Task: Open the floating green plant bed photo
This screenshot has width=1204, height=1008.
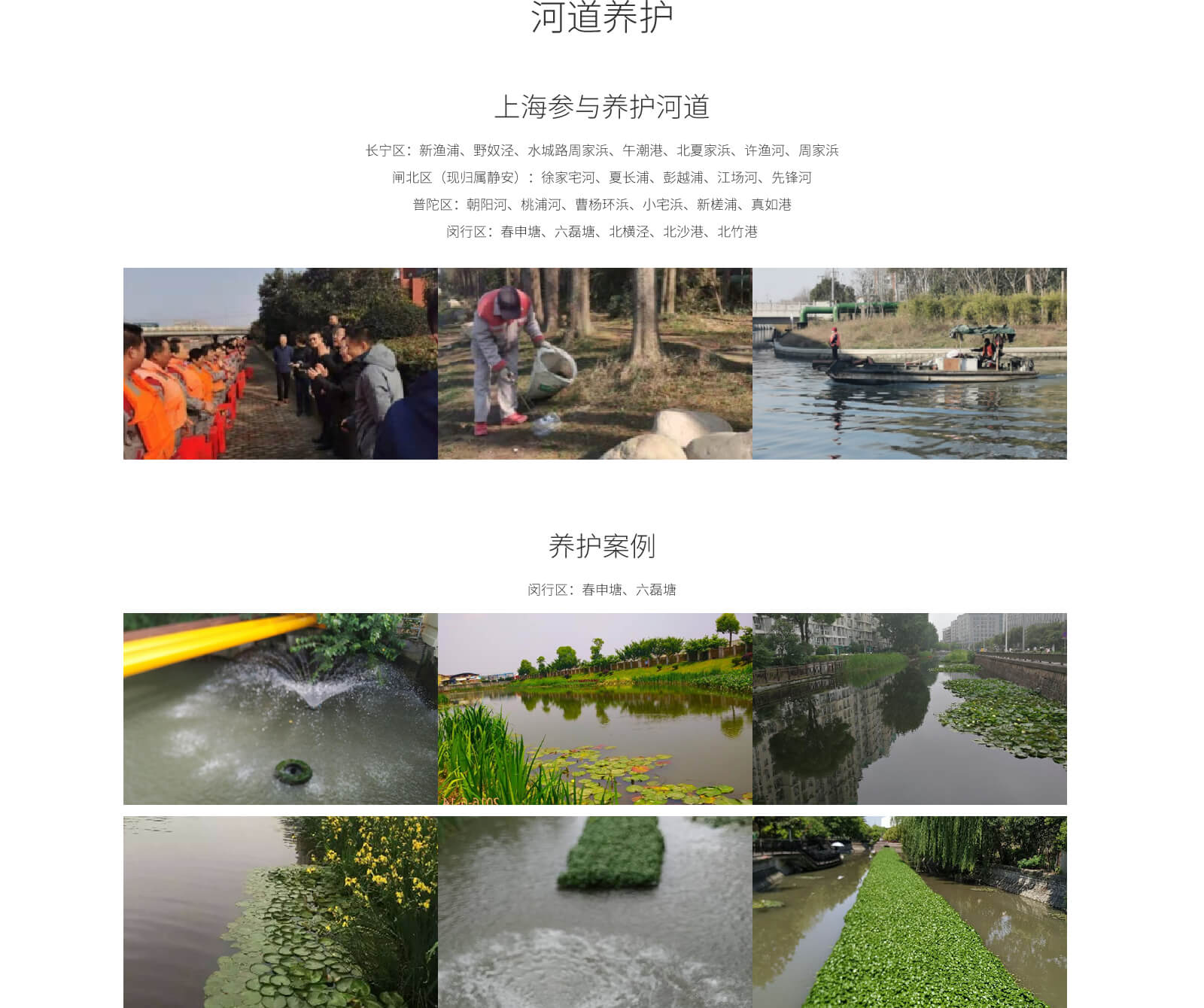Action: tap(594, 912)
